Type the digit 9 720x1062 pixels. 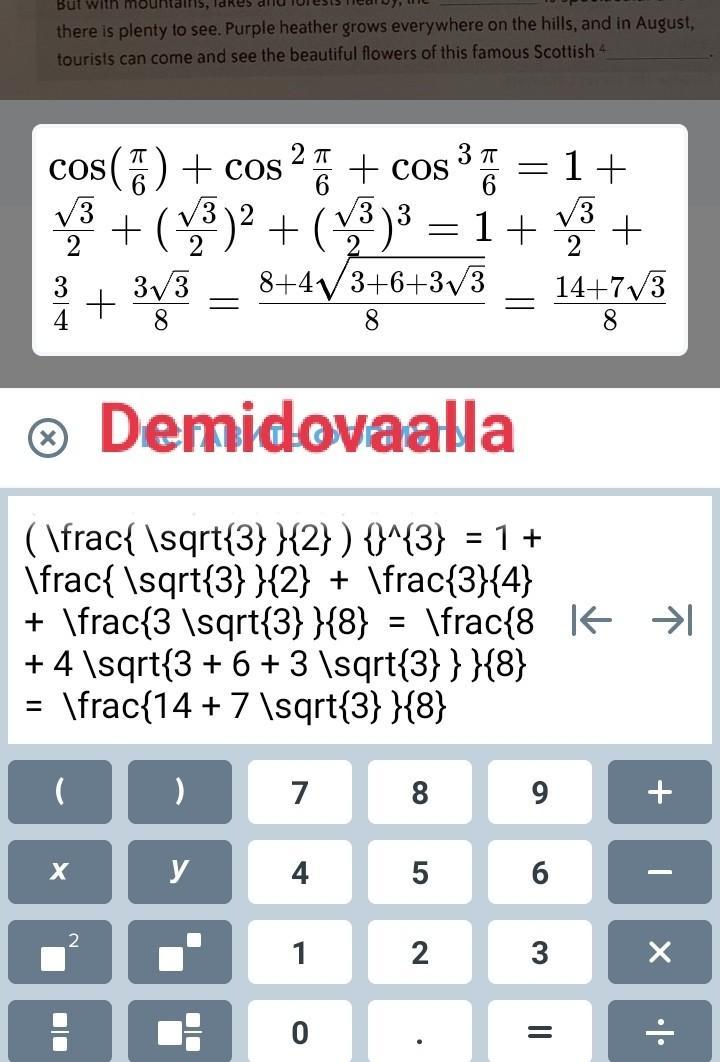[540, 792]
